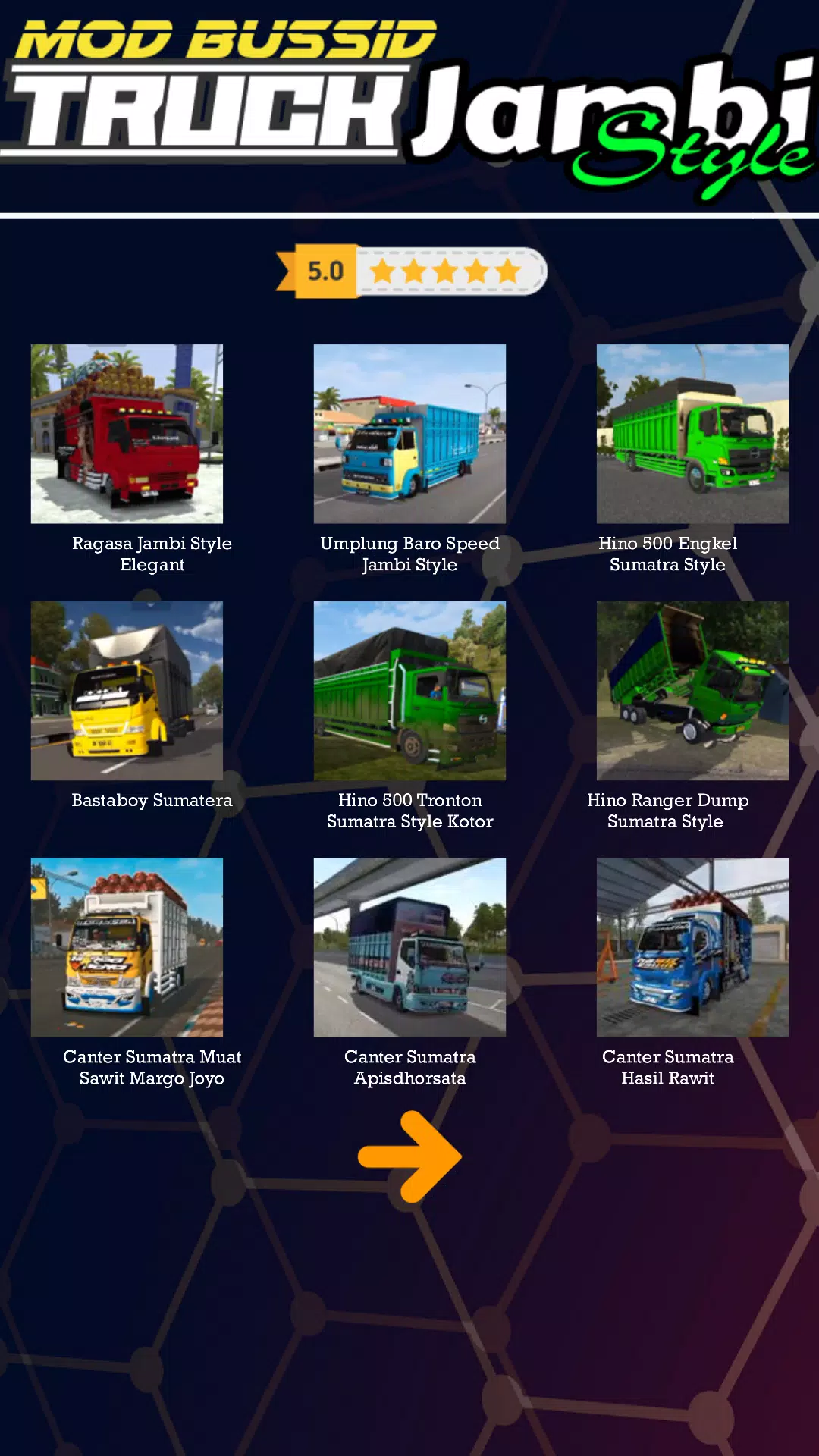Screen dimensions: 819x1456
Task: View Canter Sumatra Apisdhorsata mod
Action: click(409, 947)
